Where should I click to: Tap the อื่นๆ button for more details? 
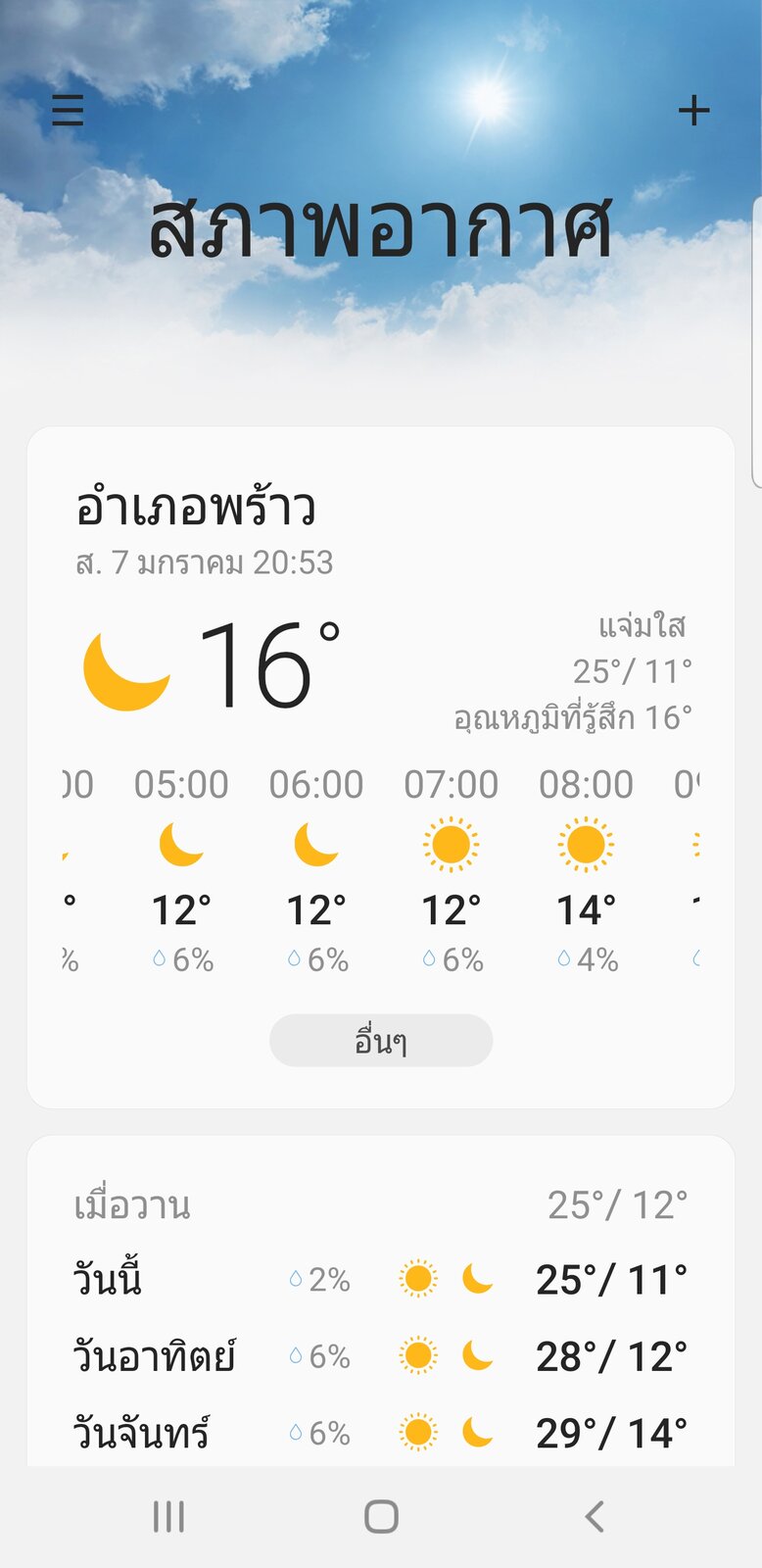tap(380, 1041)
